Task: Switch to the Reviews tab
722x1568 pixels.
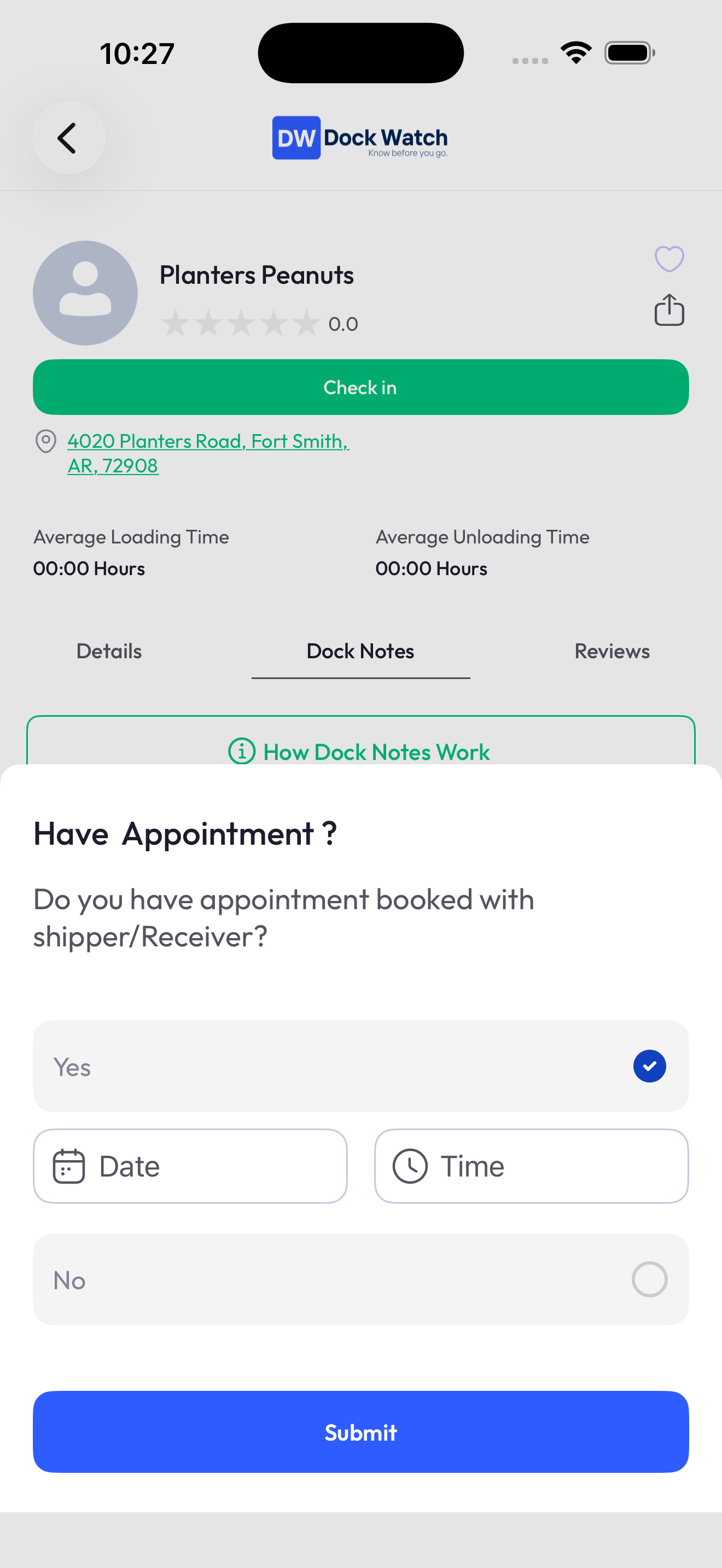Action: (x=612, y=651)
